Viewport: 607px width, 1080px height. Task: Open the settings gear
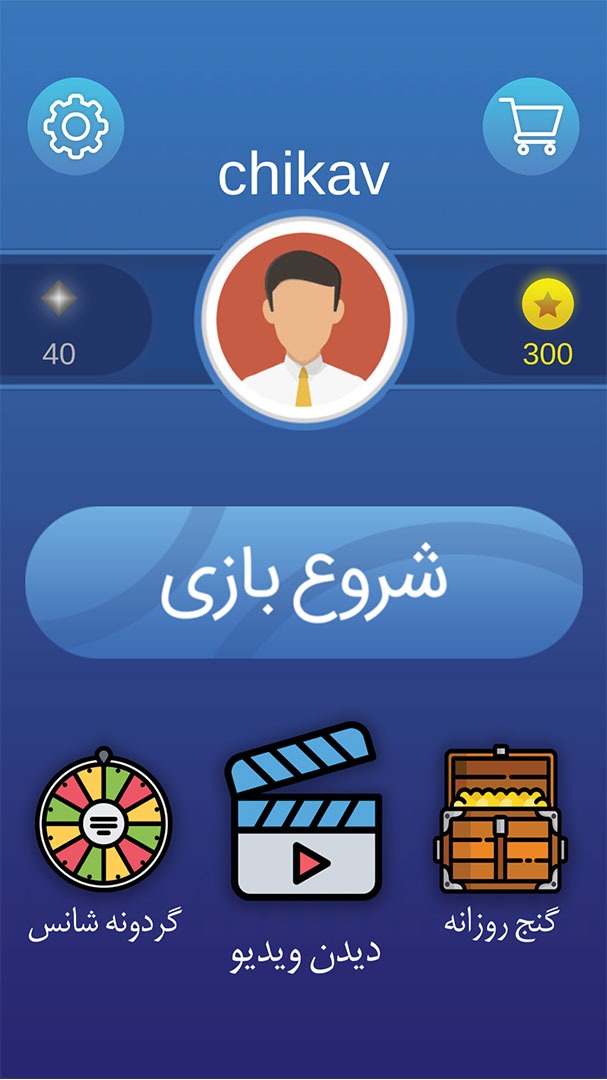[x=76, y=126]
